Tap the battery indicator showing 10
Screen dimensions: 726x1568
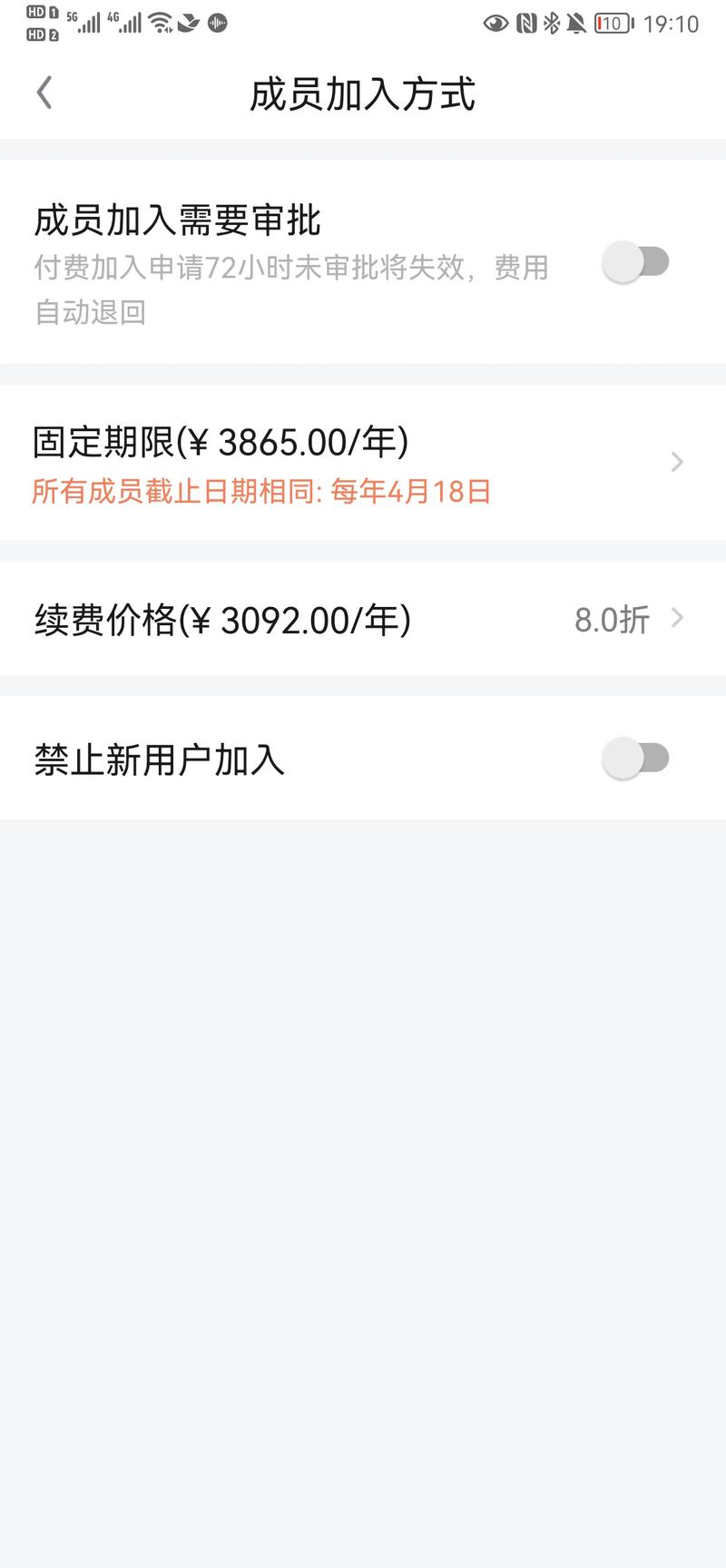(613, 24)
